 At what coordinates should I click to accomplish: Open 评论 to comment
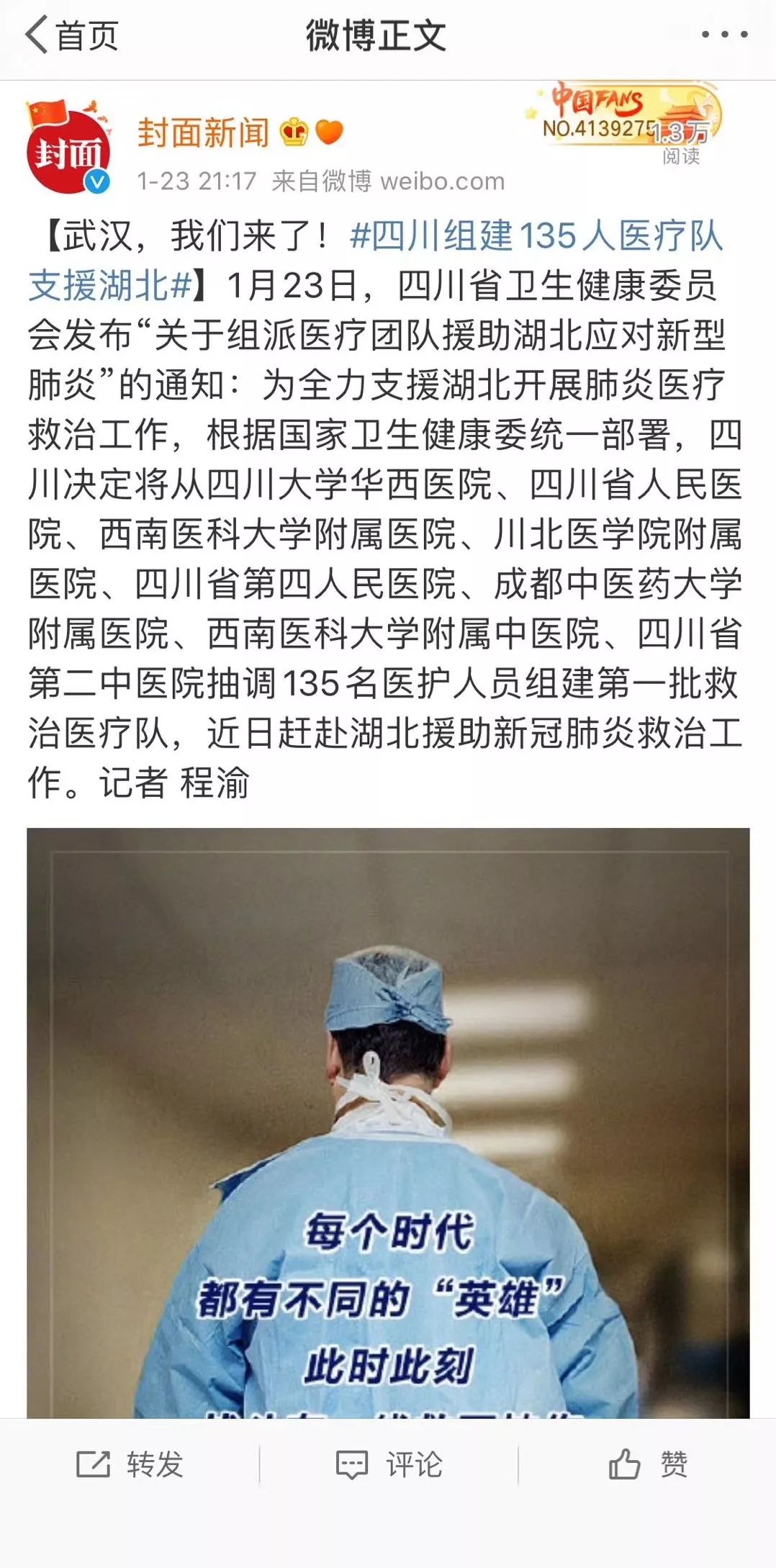[389, 1464]
